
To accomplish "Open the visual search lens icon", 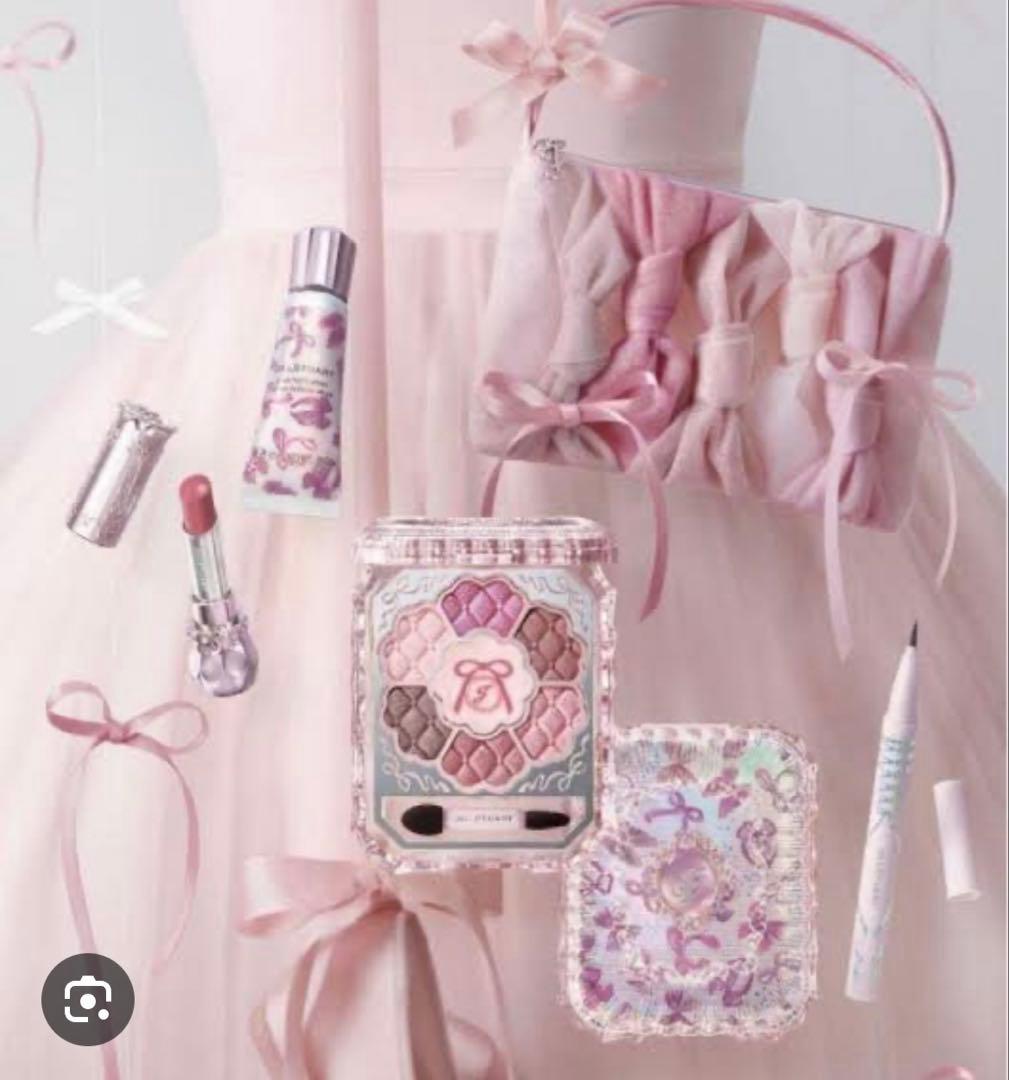I will pyautogui.click(x=88, y=1000).
